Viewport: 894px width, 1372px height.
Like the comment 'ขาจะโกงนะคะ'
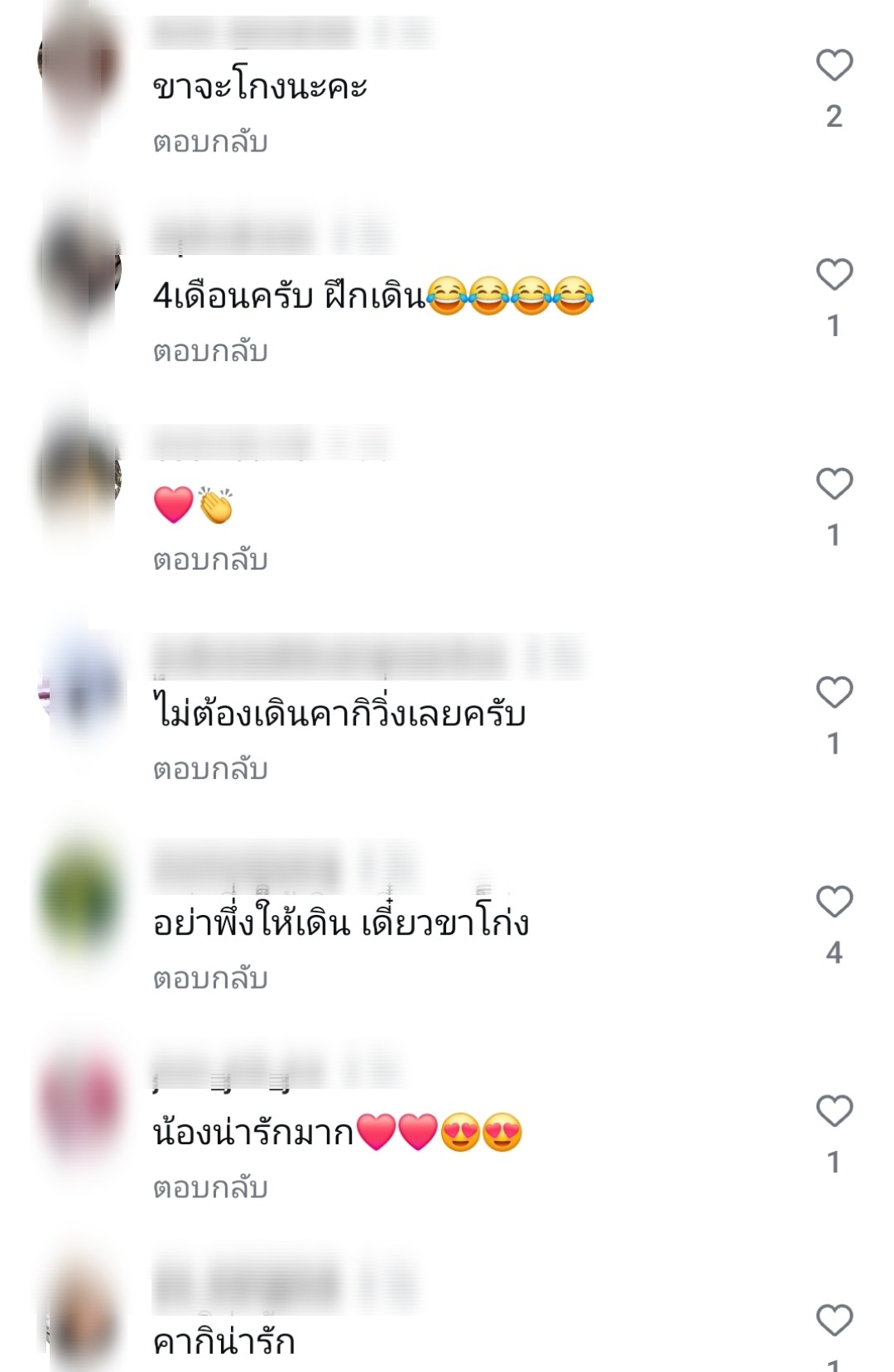pos(834,65)
